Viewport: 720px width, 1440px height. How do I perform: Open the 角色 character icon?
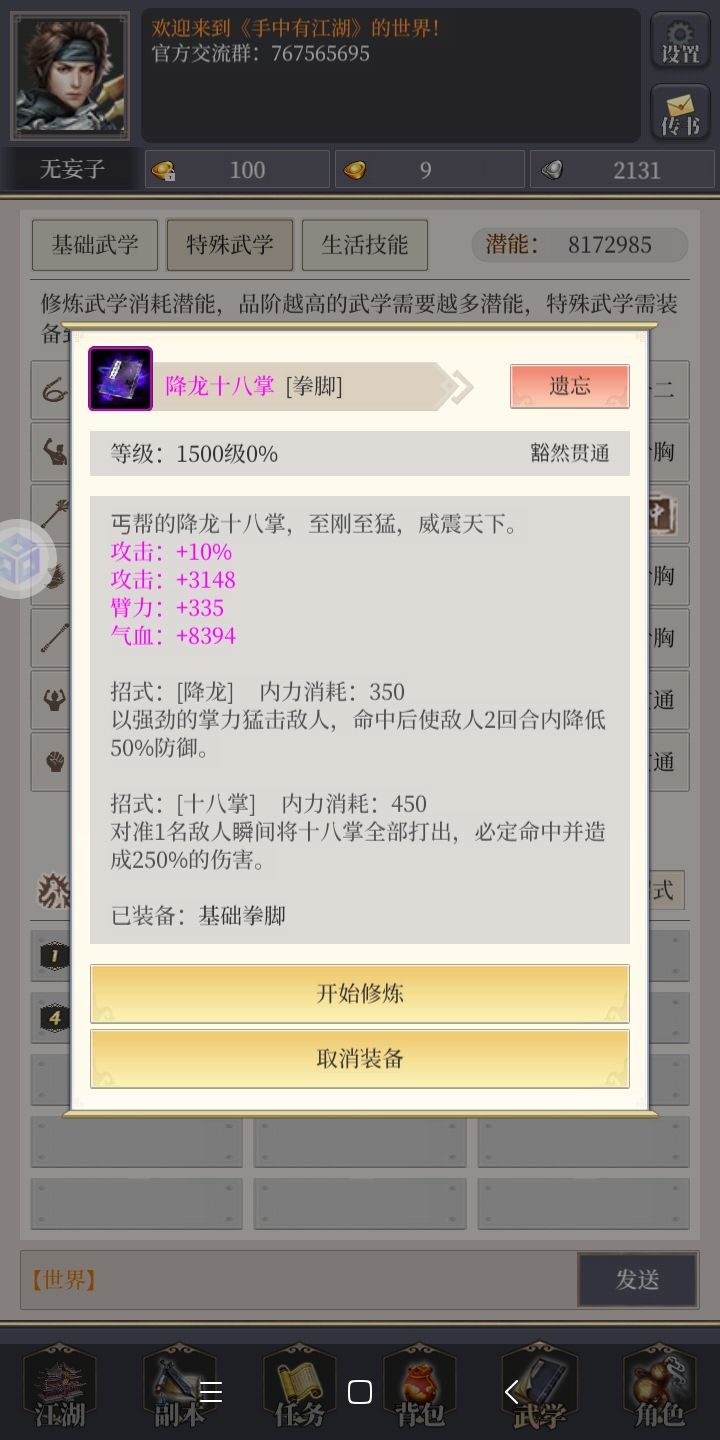tap(658, 1385)
